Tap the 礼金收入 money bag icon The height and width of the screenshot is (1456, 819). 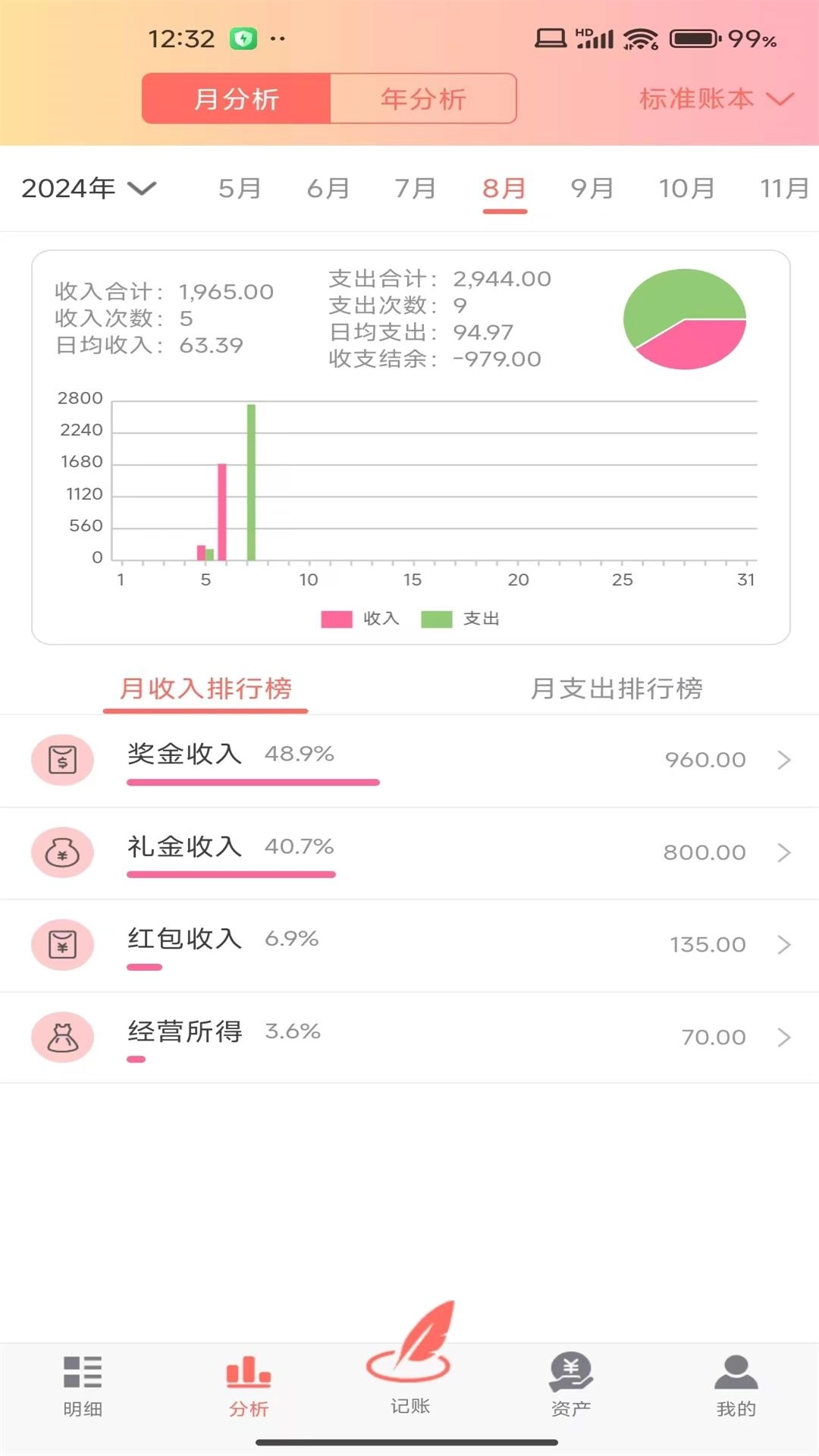62,853
